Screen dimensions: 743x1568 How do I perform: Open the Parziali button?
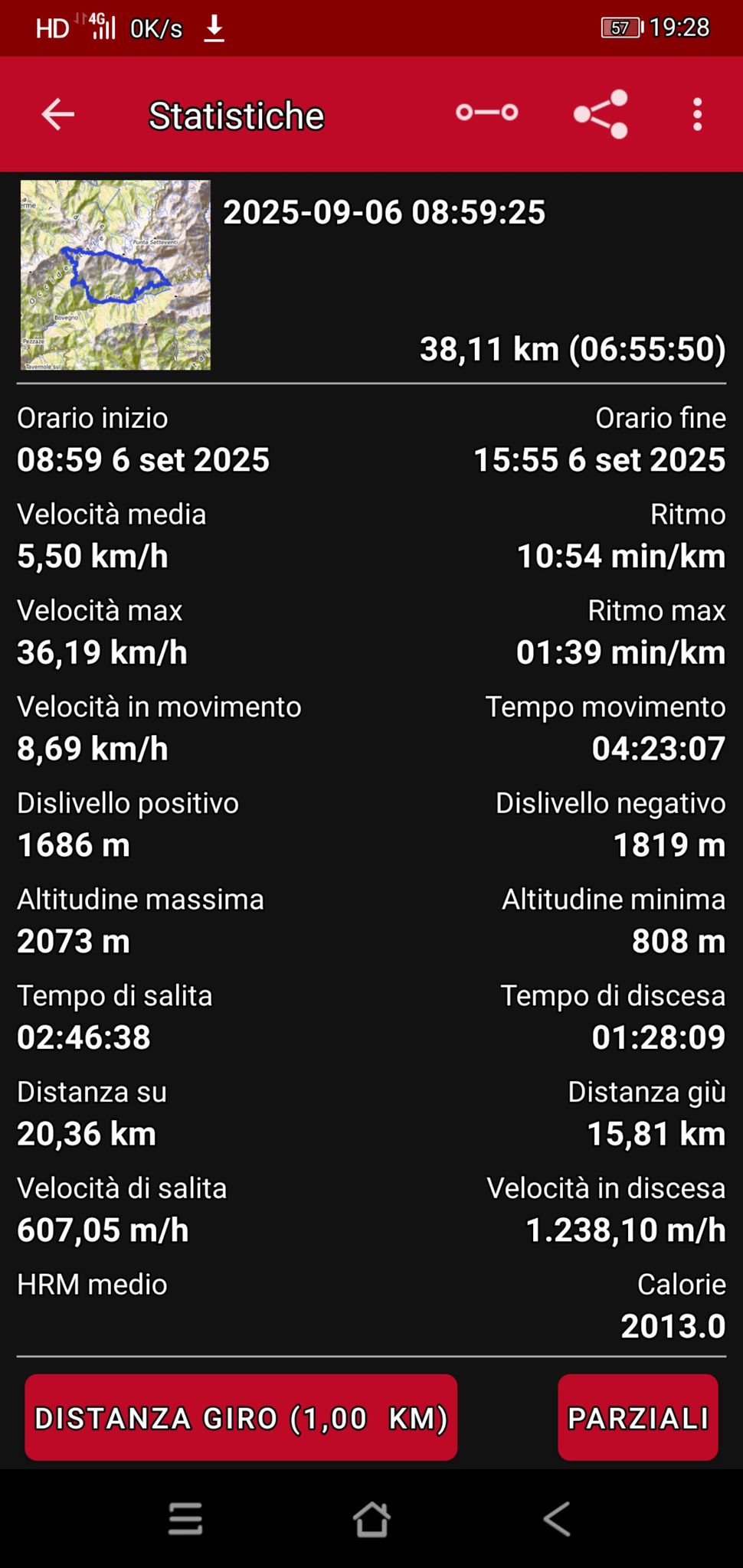pyautogui.click(x=638, y=1417)
